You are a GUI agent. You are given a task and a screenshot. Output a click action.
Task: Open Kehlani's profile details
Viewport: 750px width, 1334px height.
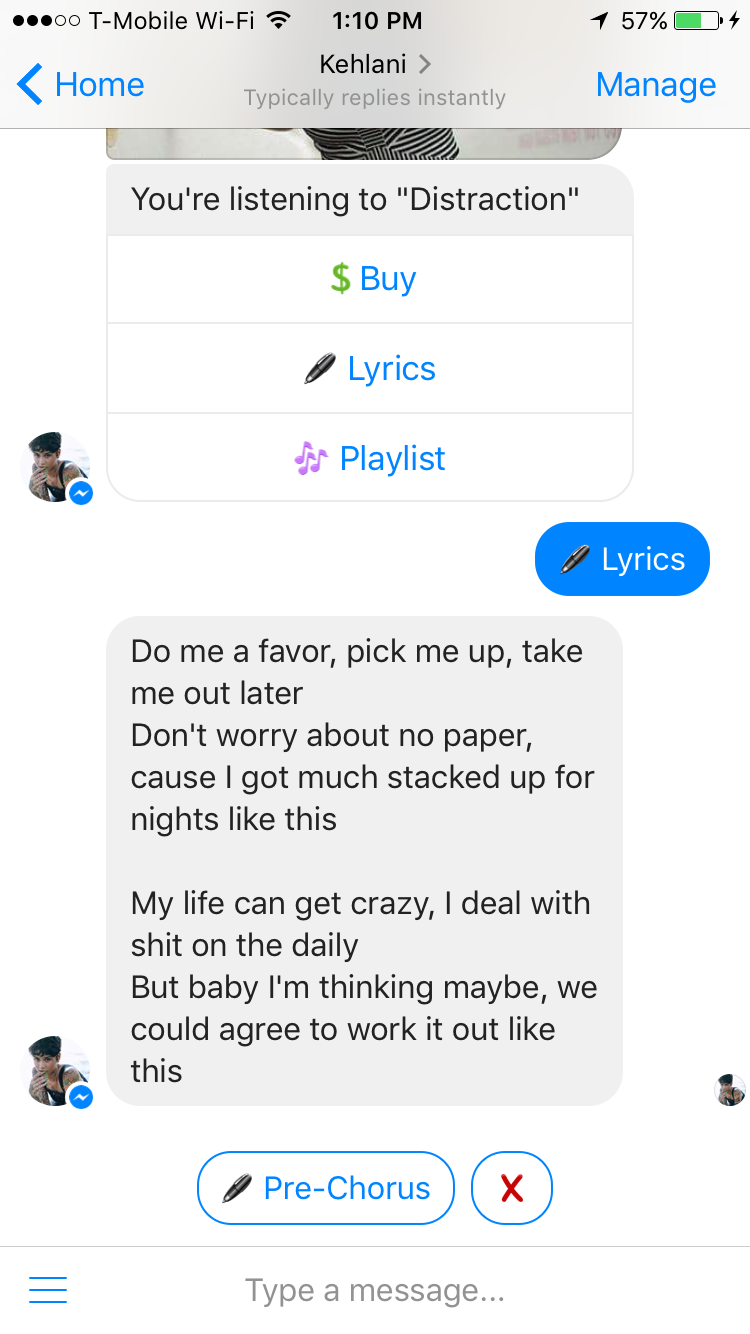[375, 65]
